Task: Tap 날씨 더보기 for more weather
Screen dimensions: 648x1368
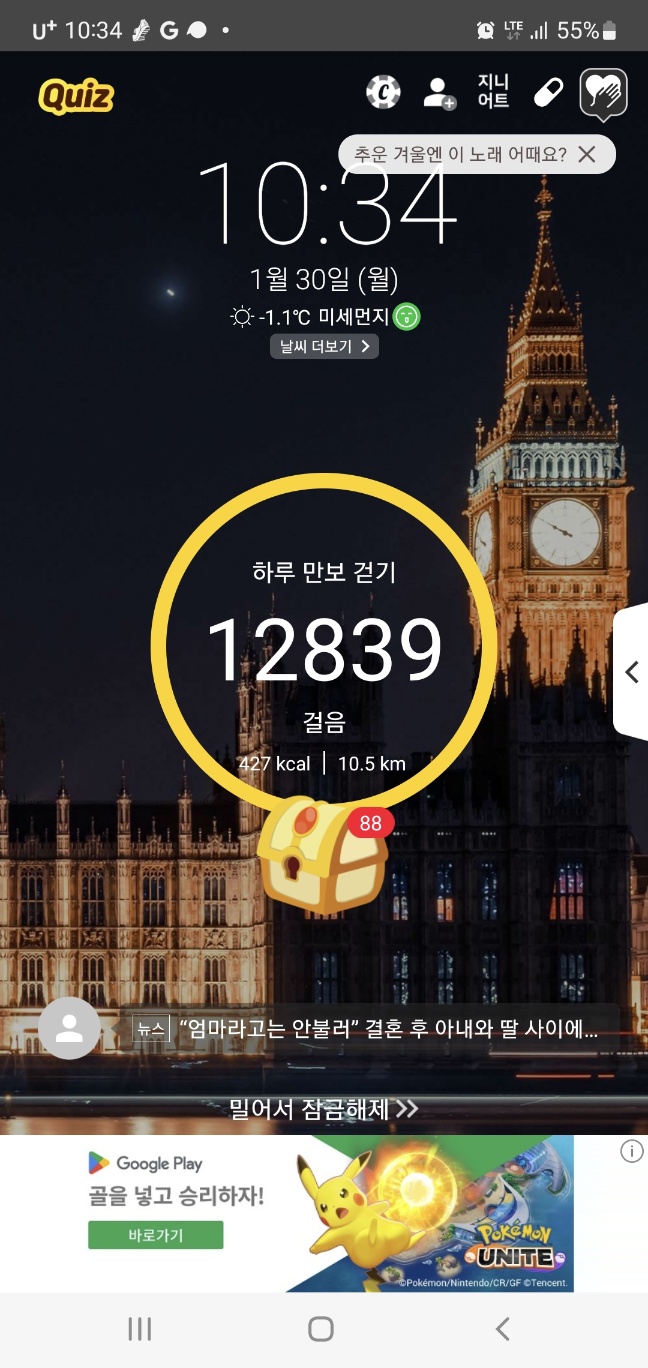Action: click(x=324, y=346)
